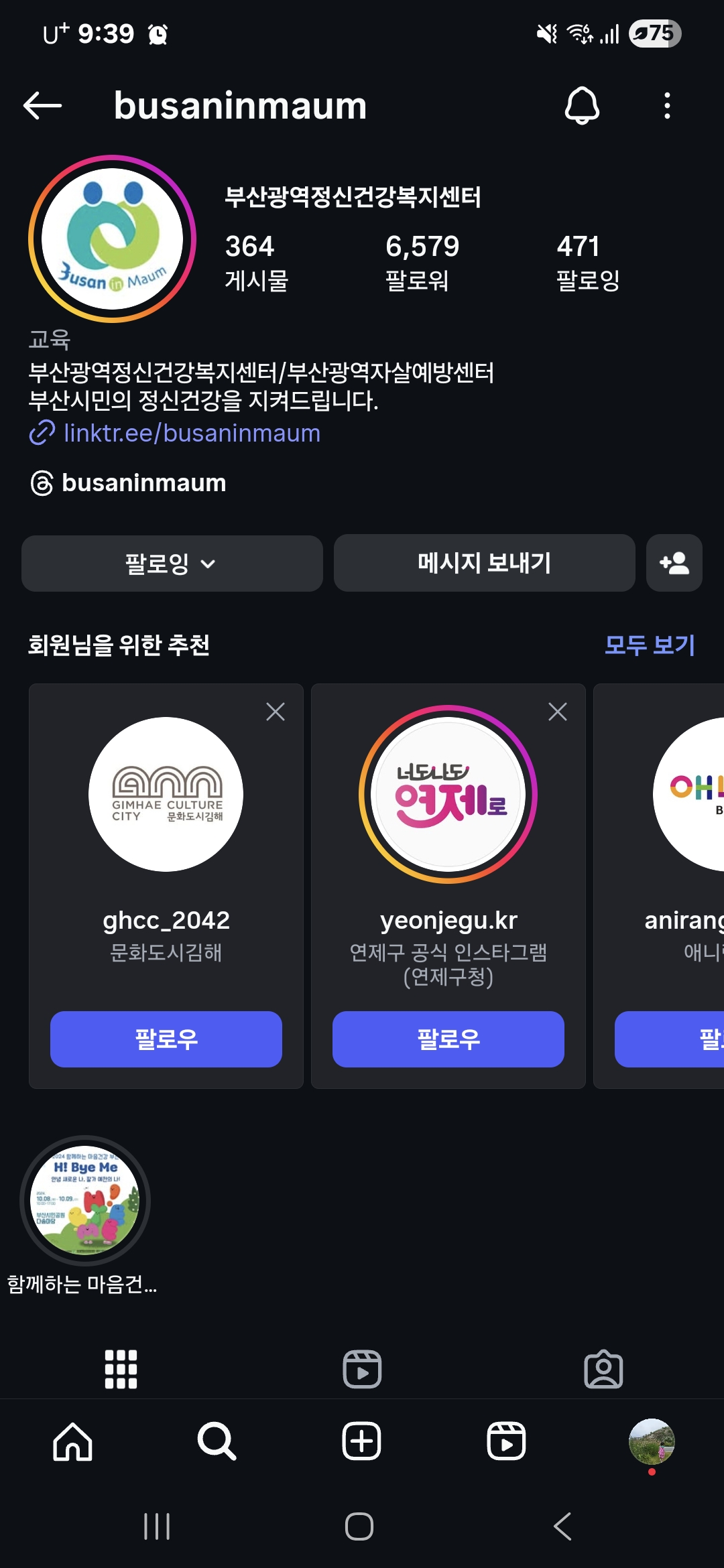View the busaninmaum profile story
The height and width of the screenshot is (1568, 724).
[x=113, y=239]
